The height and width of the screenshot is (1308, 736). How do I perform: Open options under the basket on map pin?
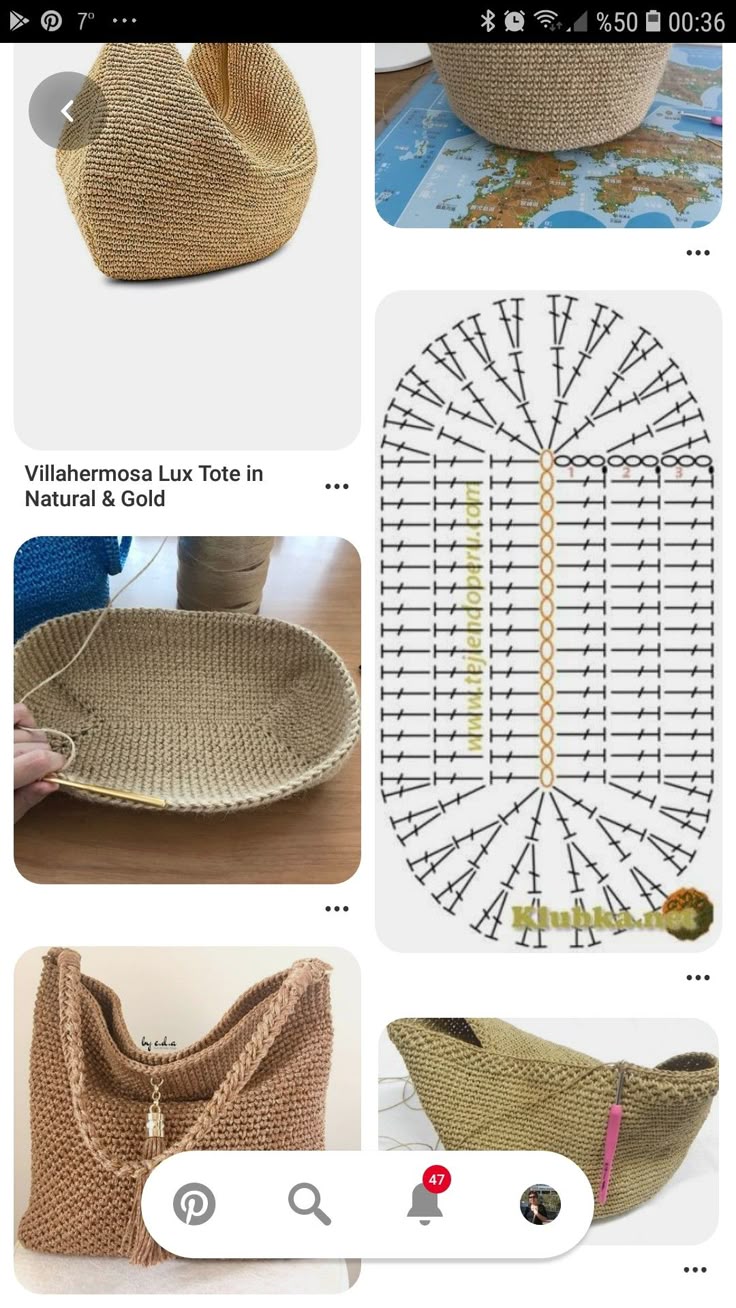697,252
